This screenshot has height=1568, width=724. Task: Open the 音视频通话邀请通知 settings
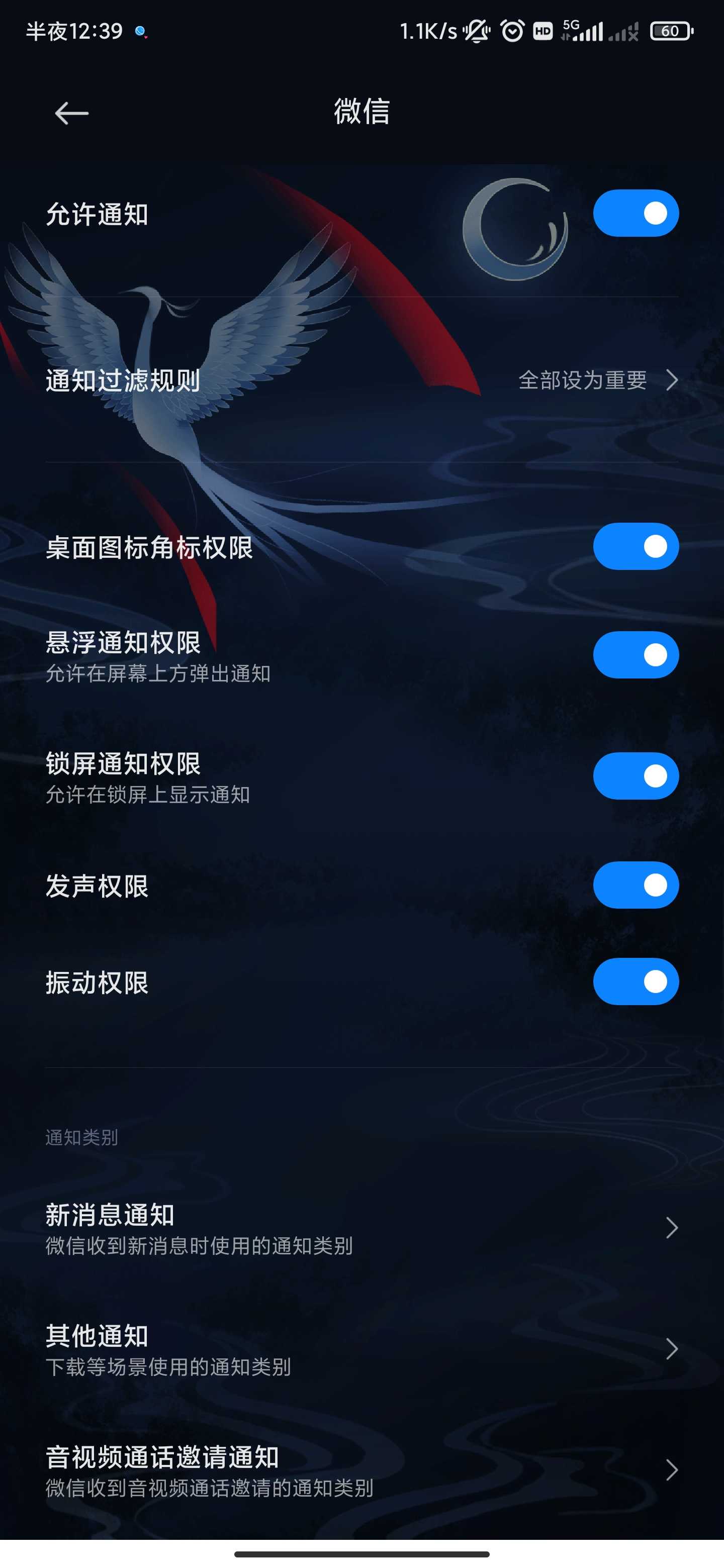point(361,1470)
